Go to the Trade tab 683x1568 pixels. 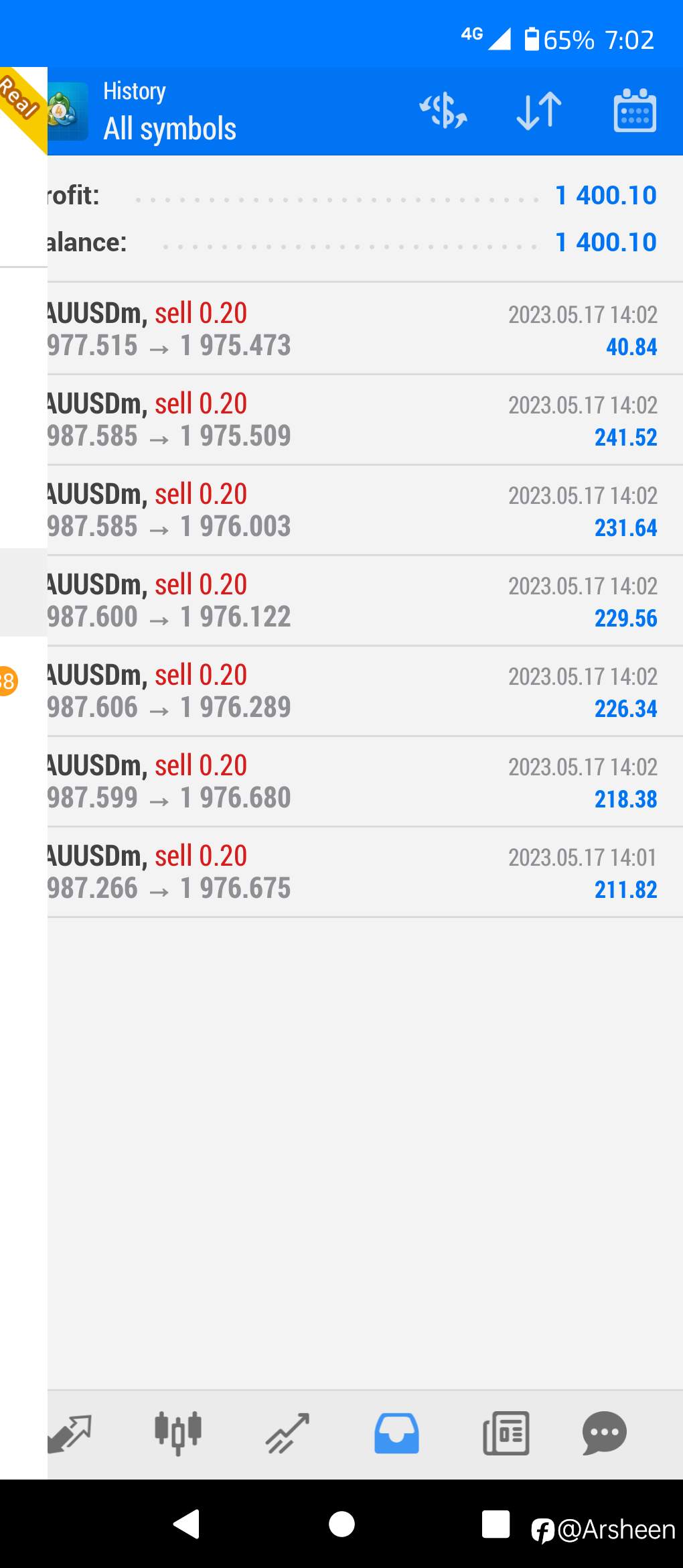pos(287,1434)
